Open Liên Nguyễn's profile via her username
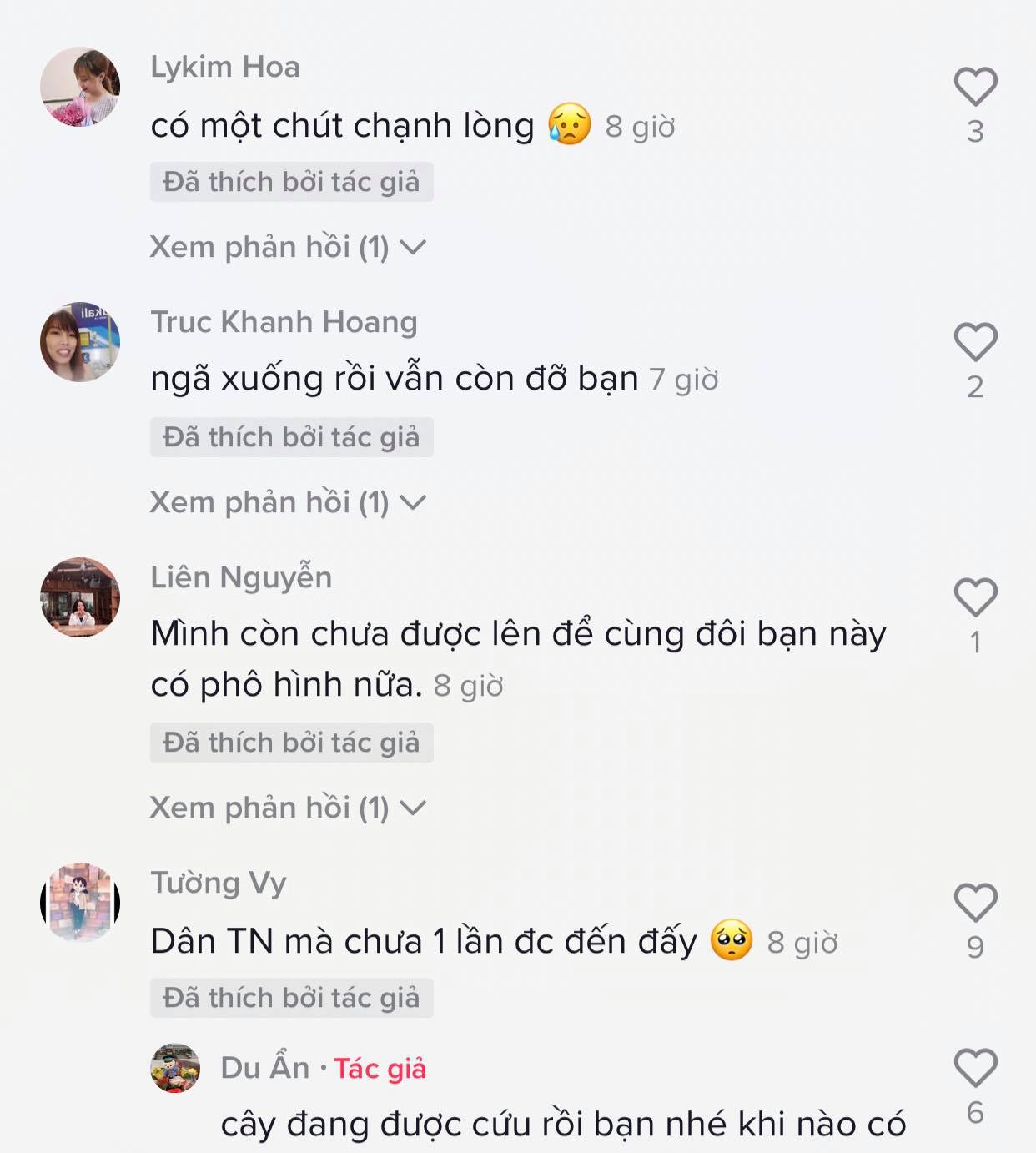 tap(242, 576)
